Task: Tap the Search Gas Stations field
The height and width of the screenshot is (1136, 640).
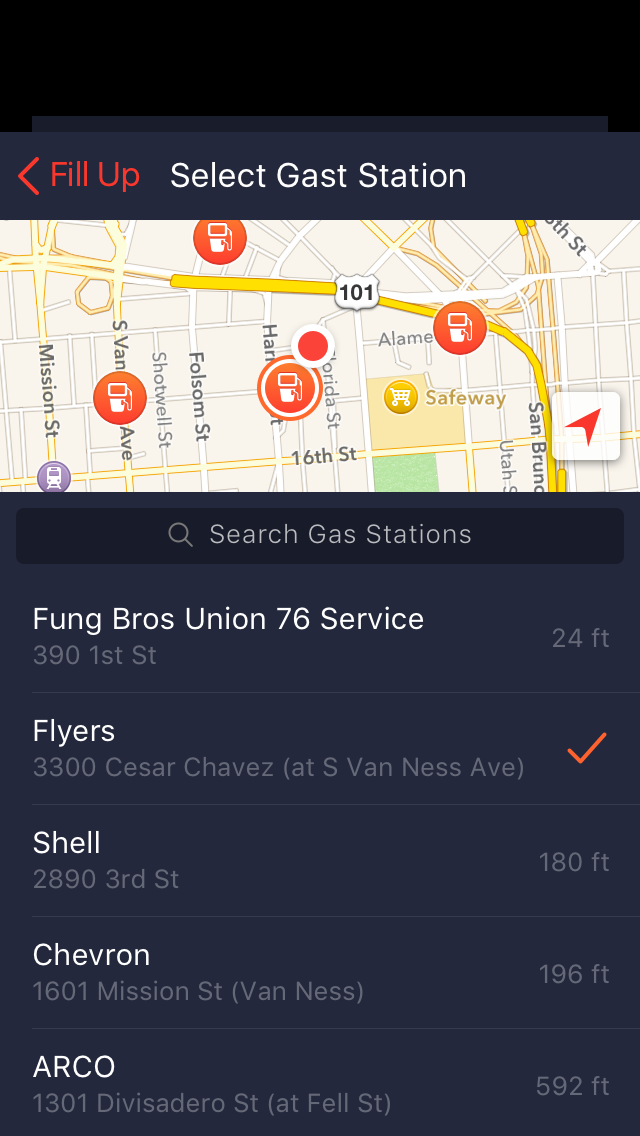Action: point(320,535)
